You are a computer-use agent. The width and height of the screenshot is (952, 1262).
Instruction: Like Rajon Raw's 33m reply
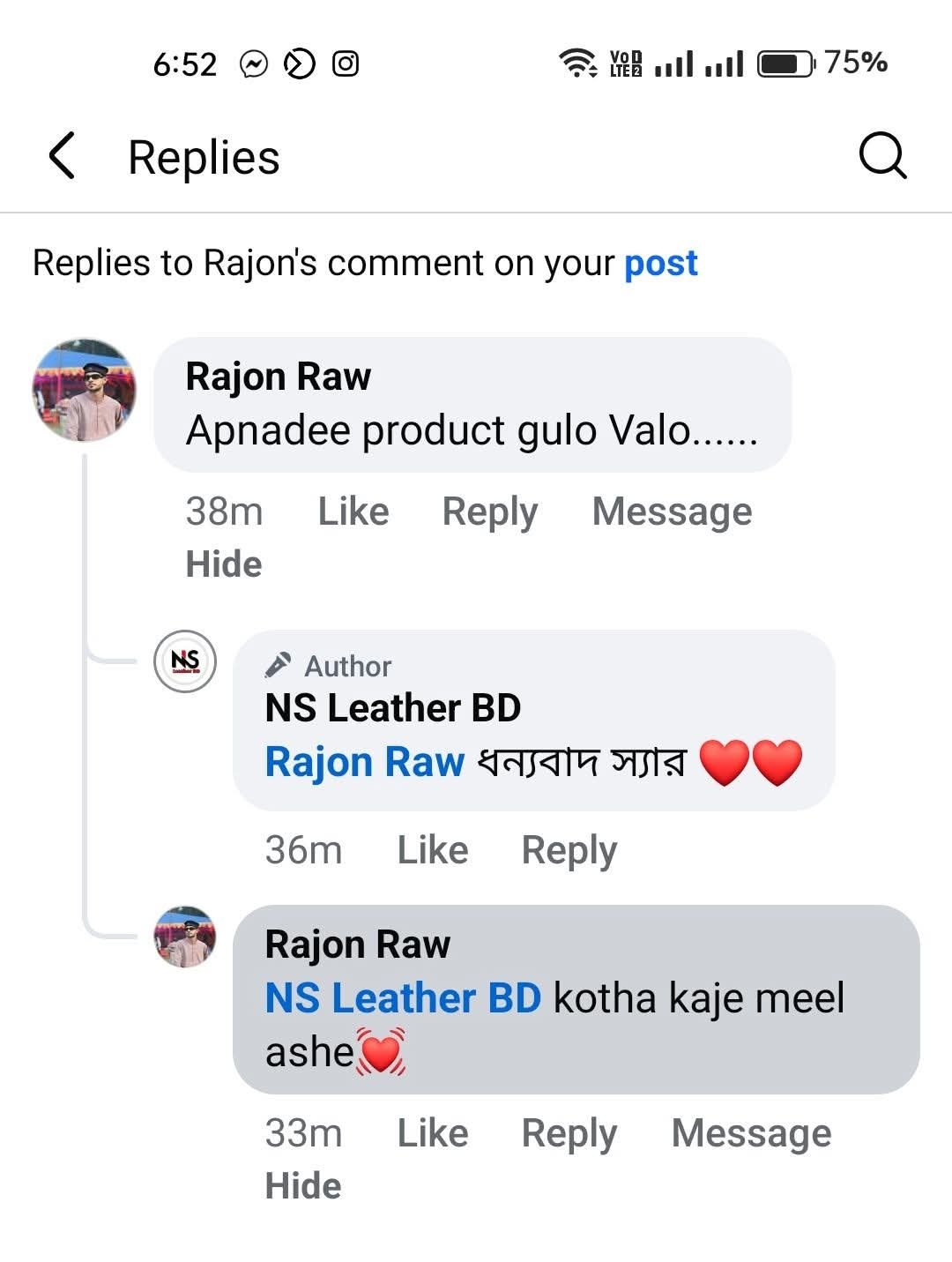[432, 1133]
